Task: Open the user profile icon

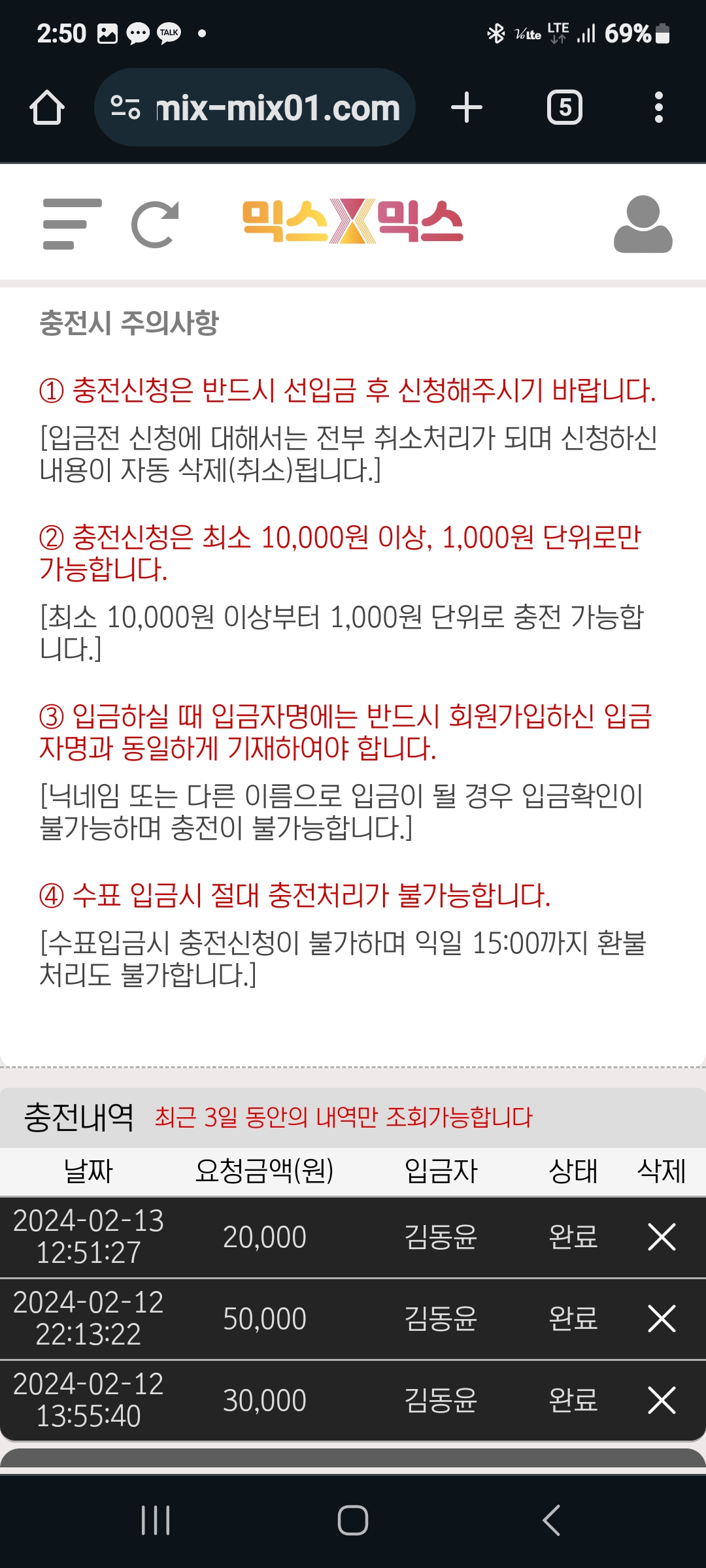Action: pyautogui.click(x=643, y=223)
